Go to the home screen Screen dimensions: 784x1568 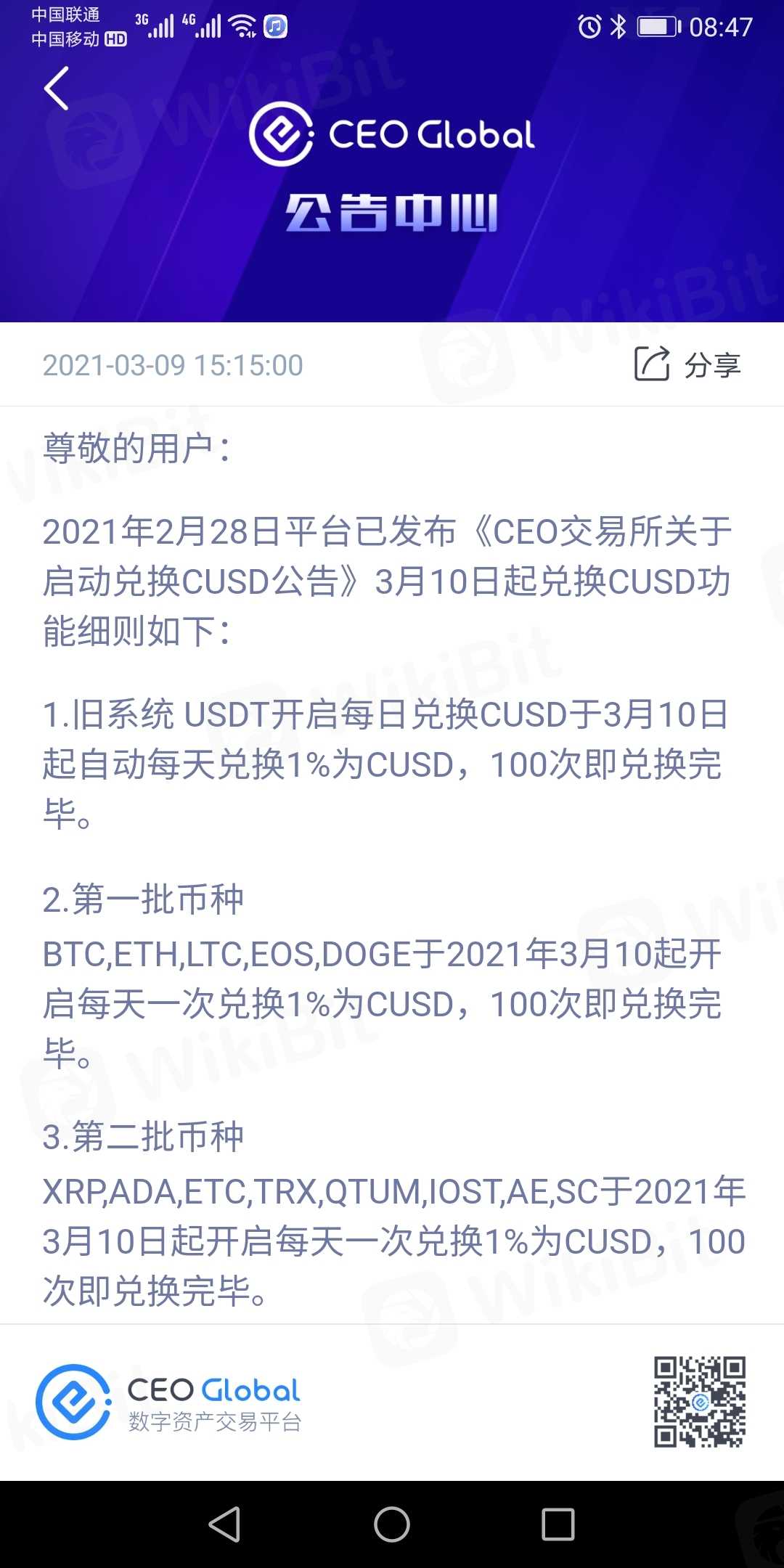pyautogui.click(x=392, y=1524)
